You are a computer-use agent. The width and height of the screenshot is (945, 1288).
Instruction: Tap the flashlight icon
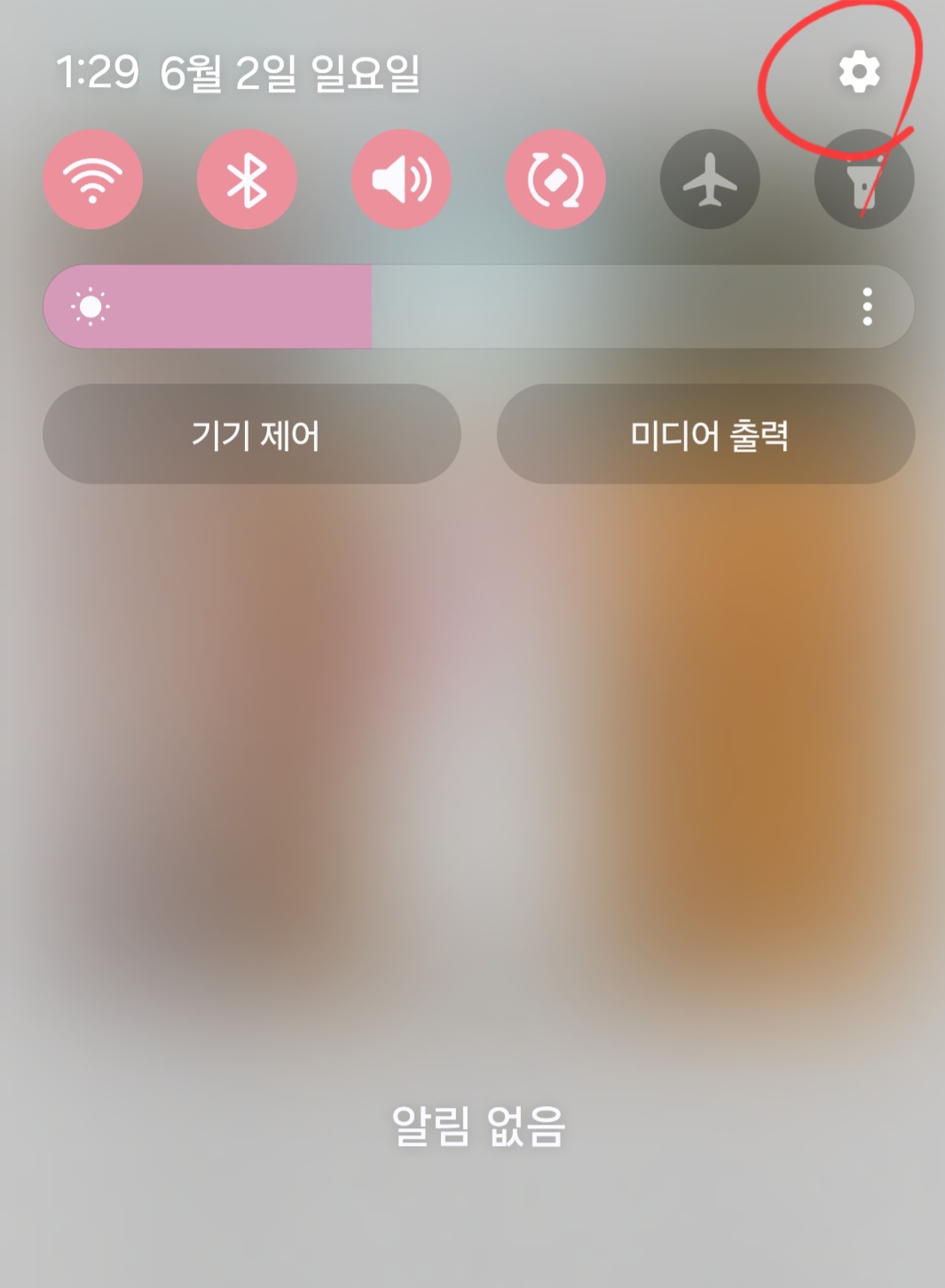tap(863, 178)
